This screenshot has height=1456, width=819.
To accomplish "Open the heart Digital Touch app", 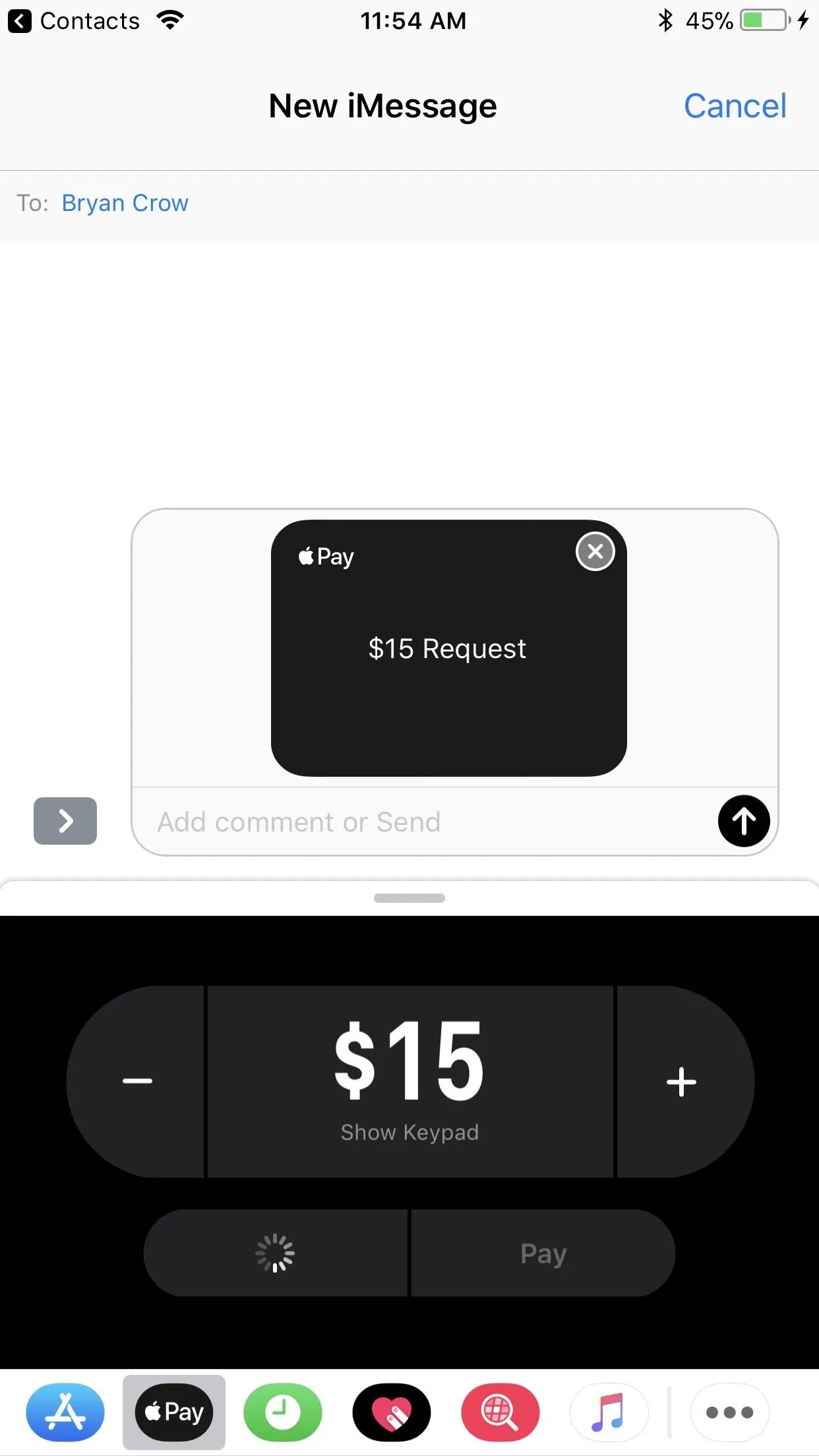I will (x=392, y=1412).
